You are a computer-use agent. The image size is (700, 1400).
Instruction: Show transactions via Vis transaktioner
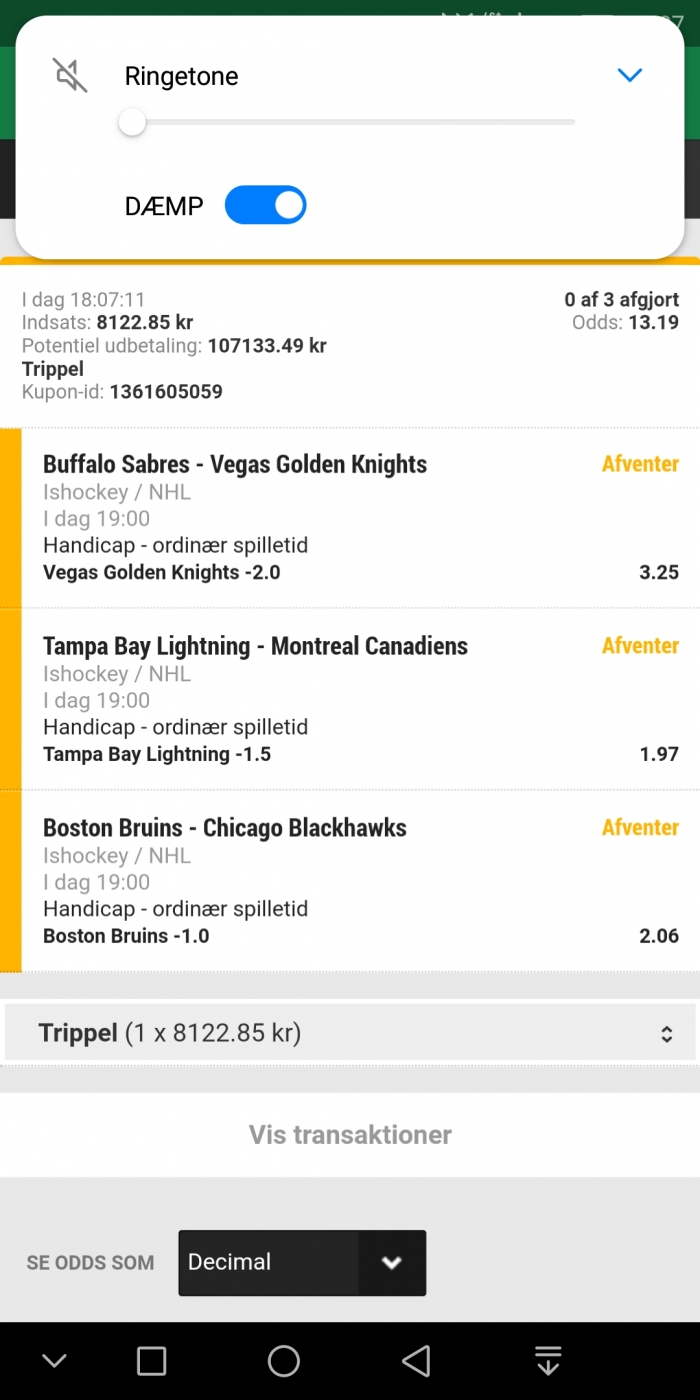pyautogui.click(x=350, y=1134)
